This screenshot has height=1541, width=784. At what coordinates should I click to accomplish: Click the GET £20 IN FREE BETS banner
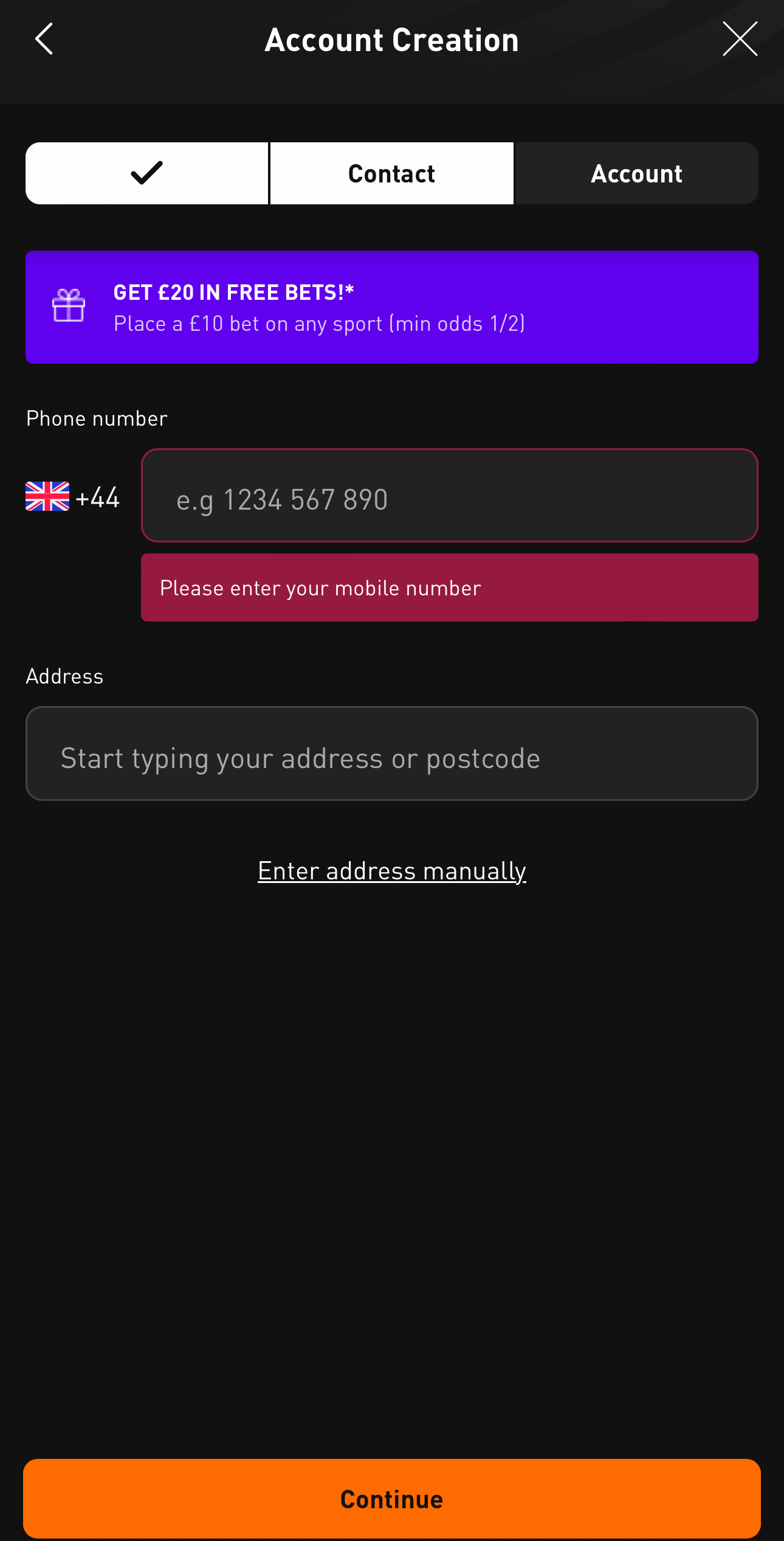[x=391, y=306]
